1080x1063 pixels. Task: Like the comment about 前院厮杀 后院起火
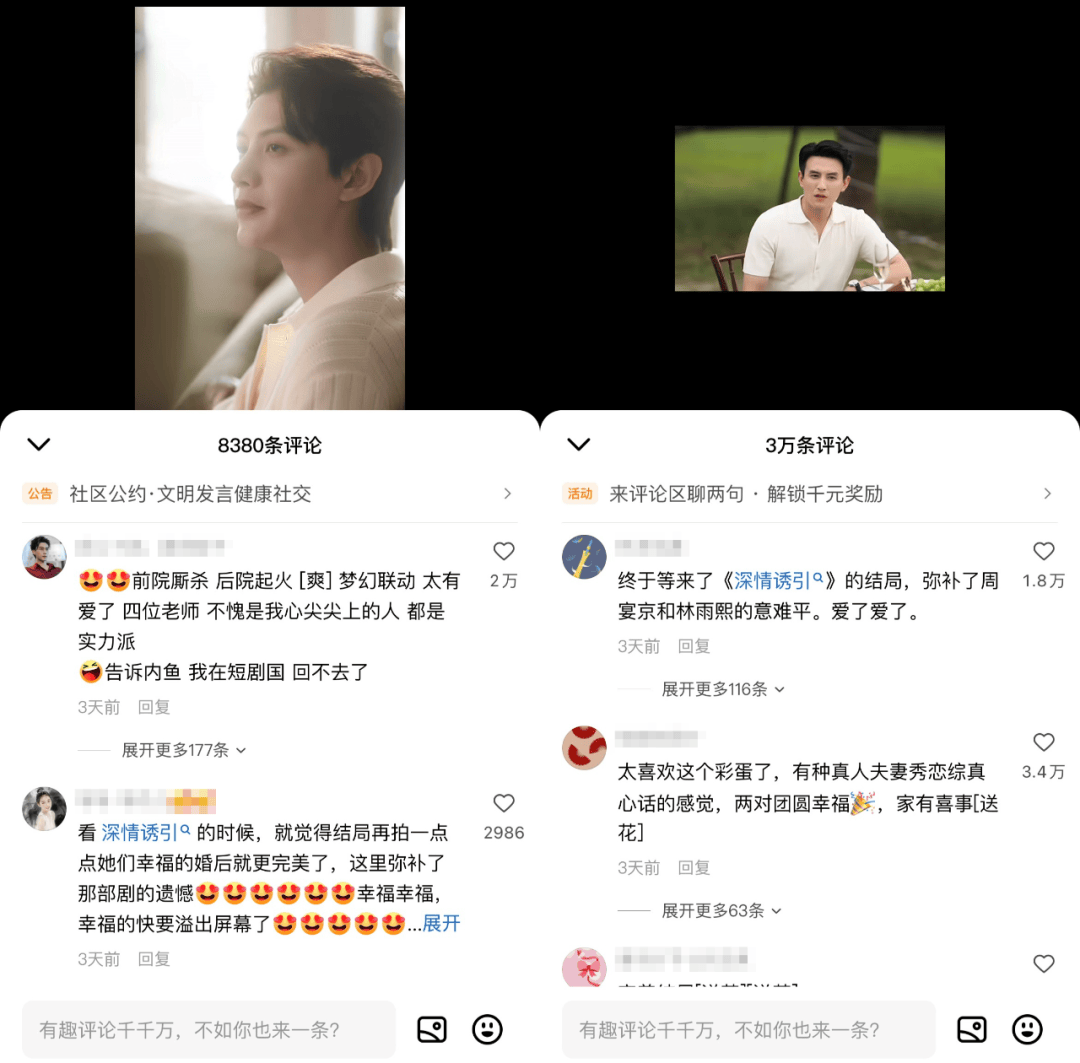tap(504, 552)
